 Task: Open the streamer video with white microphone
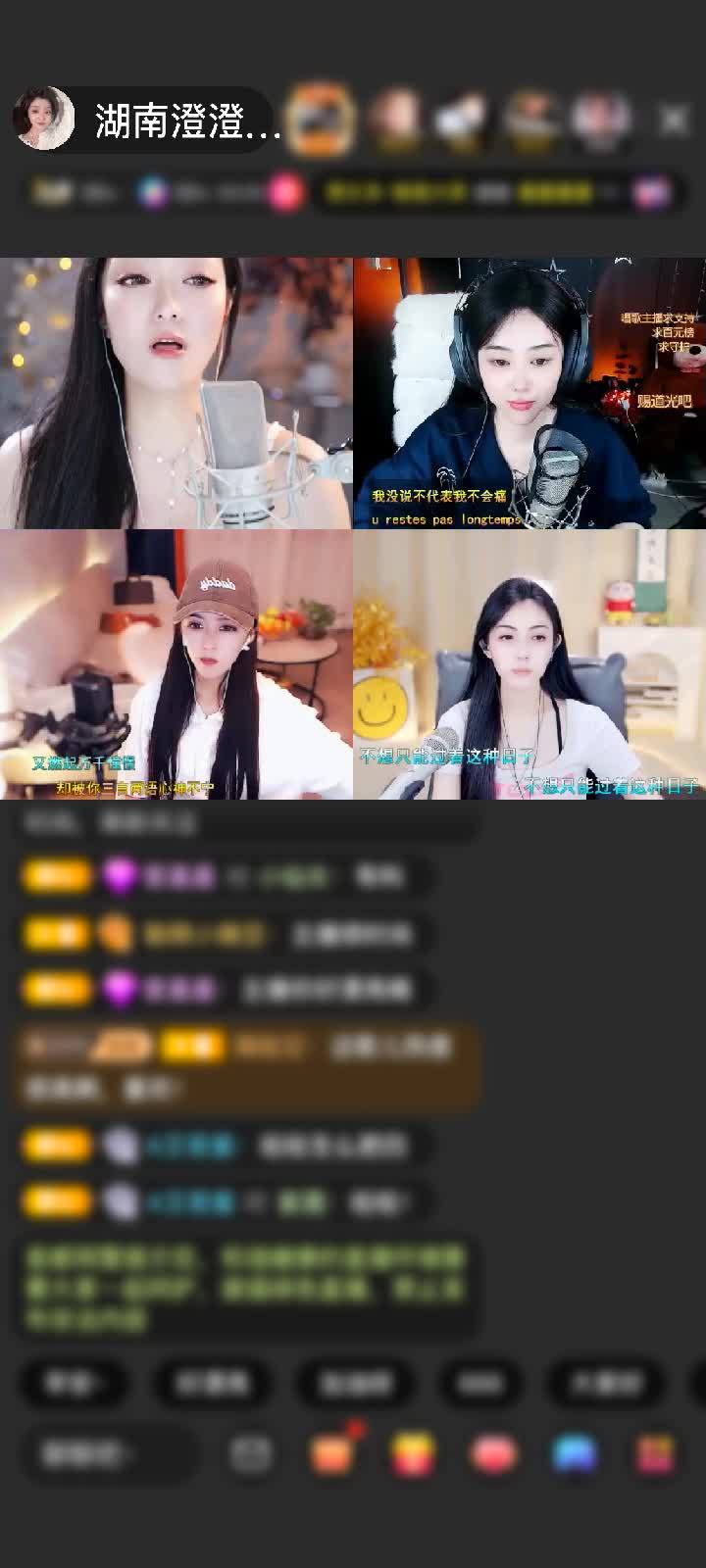point(176,392)
